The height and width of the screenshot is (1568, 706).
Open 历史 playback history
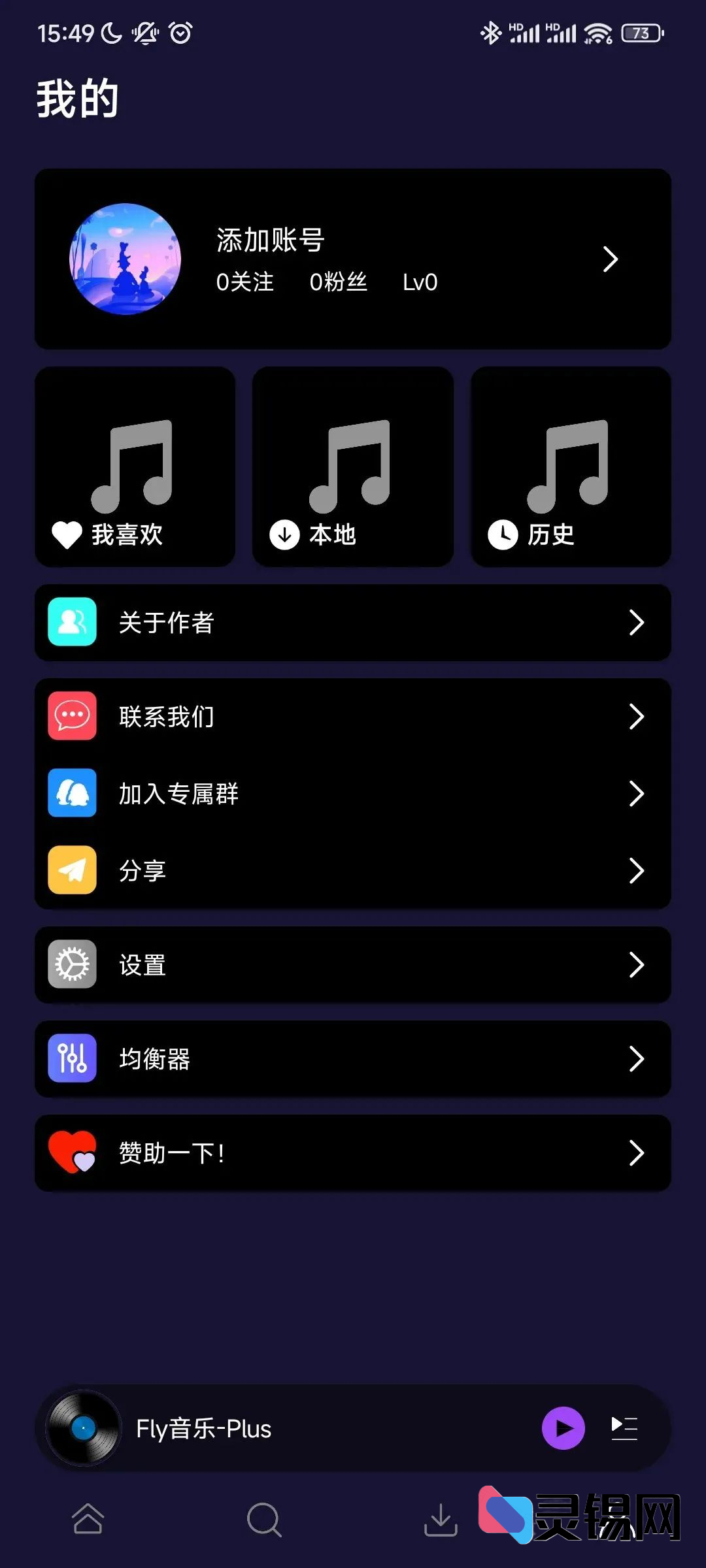570,466
